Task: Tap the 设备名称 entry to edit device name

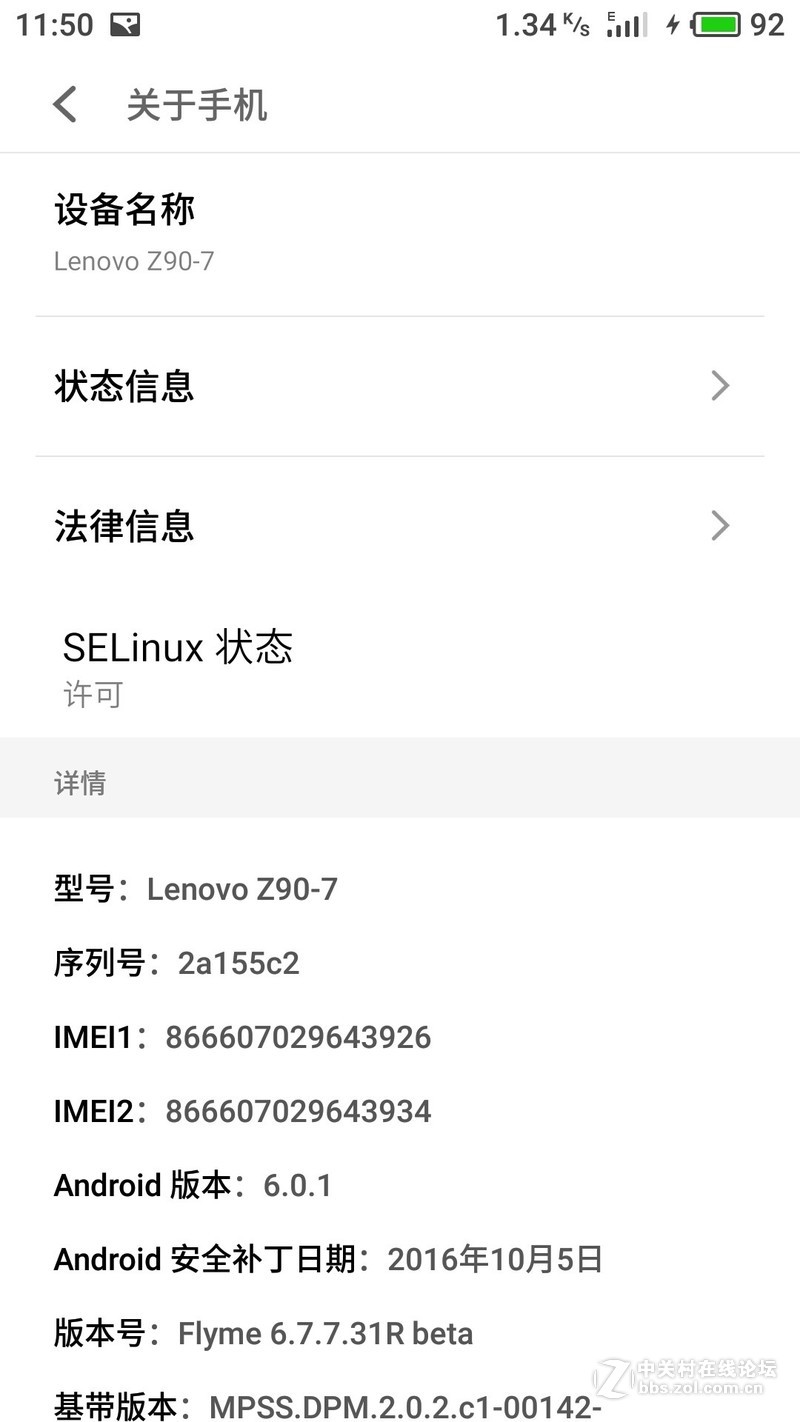Action: (400, 232)
